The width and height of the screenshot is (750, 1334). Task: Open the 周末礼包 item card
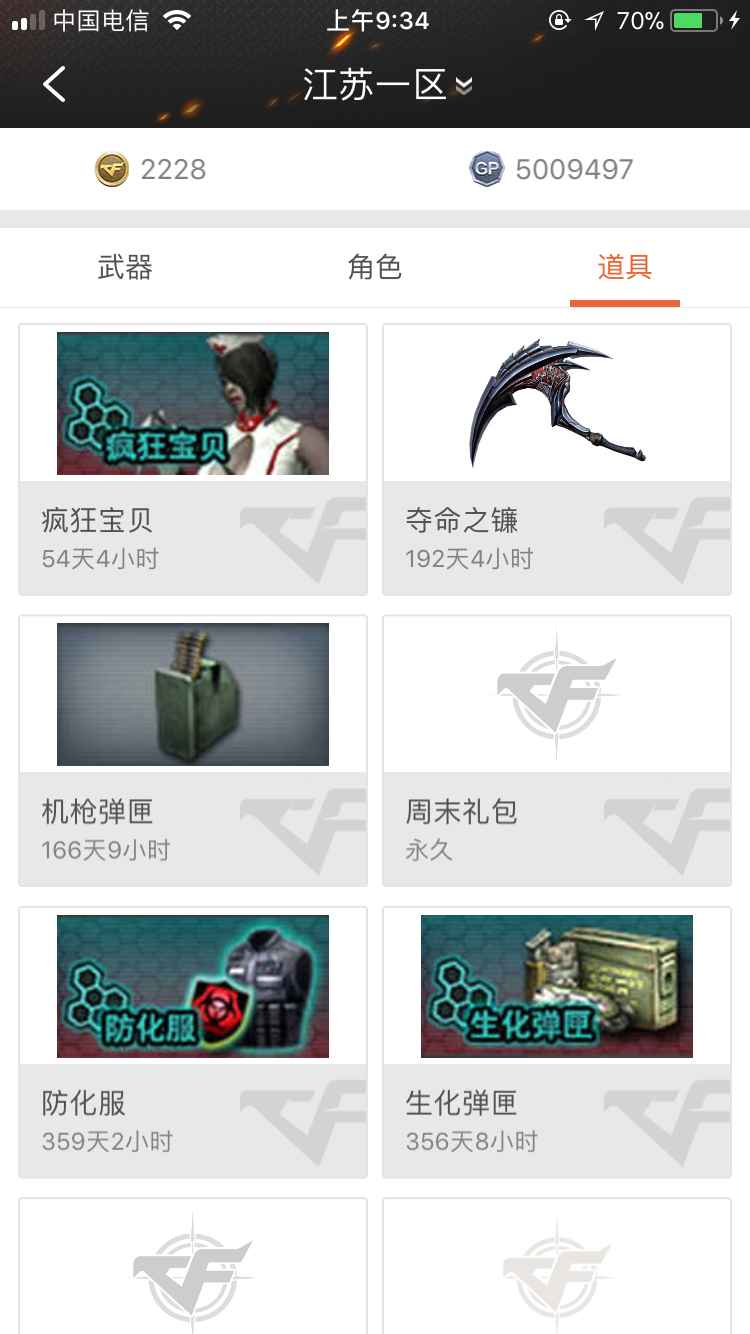pos(557,751)
